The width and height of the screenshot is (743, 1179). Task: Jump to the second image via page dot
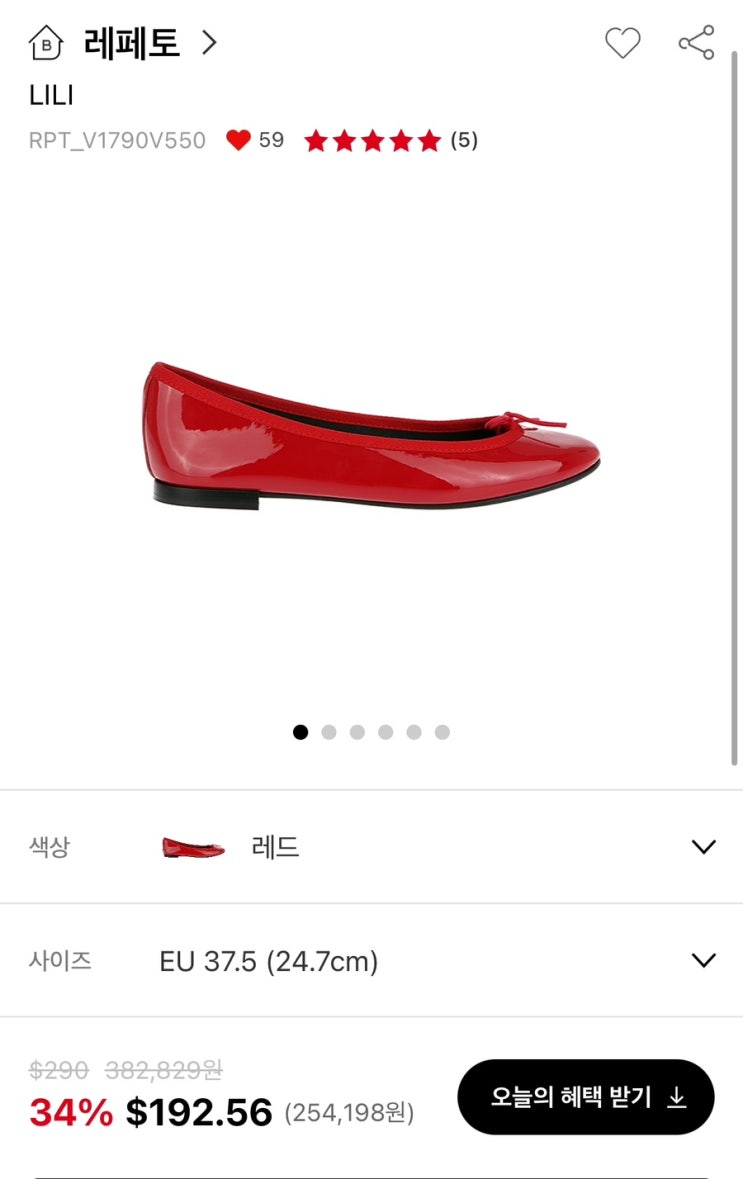click(329, 732)
